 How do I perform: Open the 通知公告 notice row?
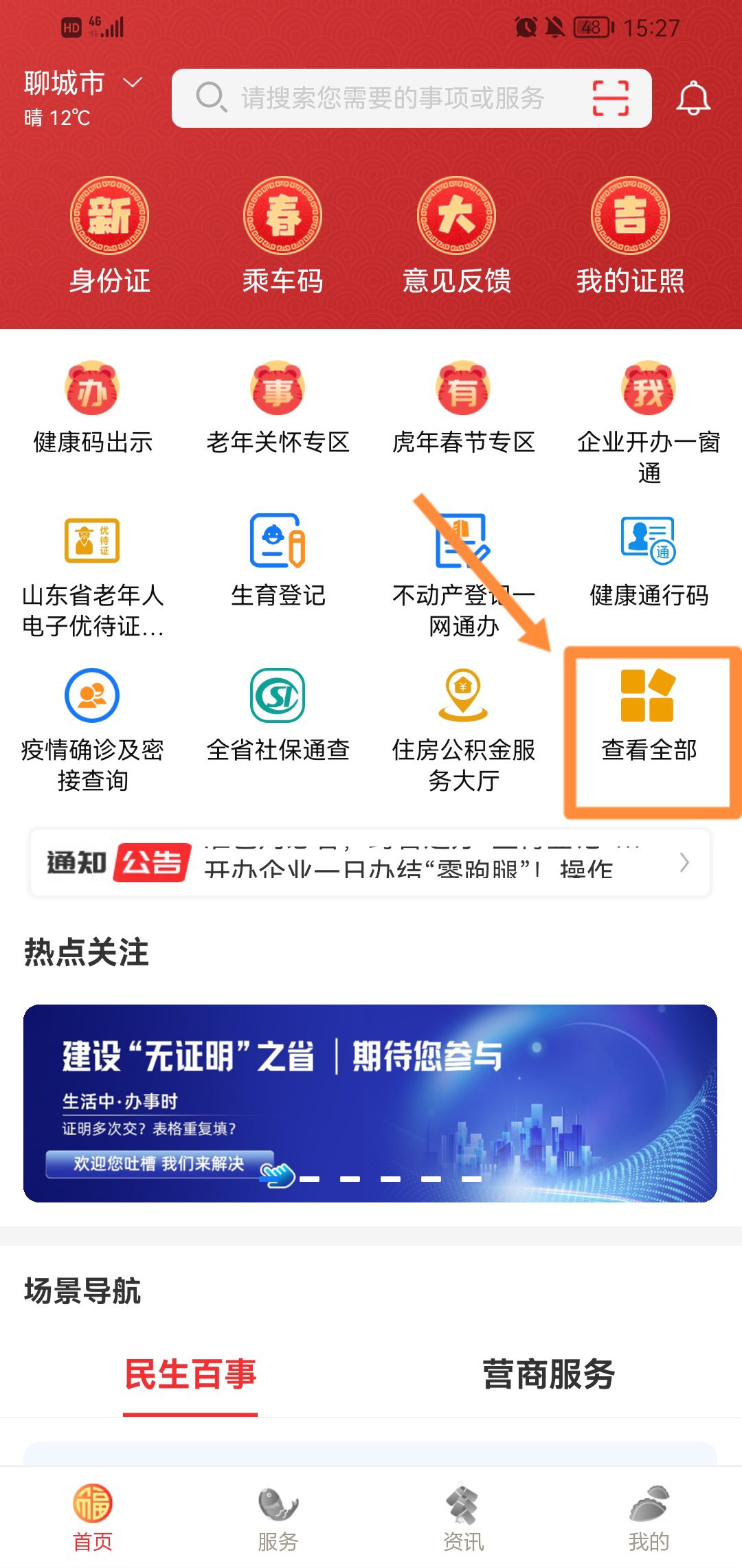pyautogui.click(x=370, y=863)
